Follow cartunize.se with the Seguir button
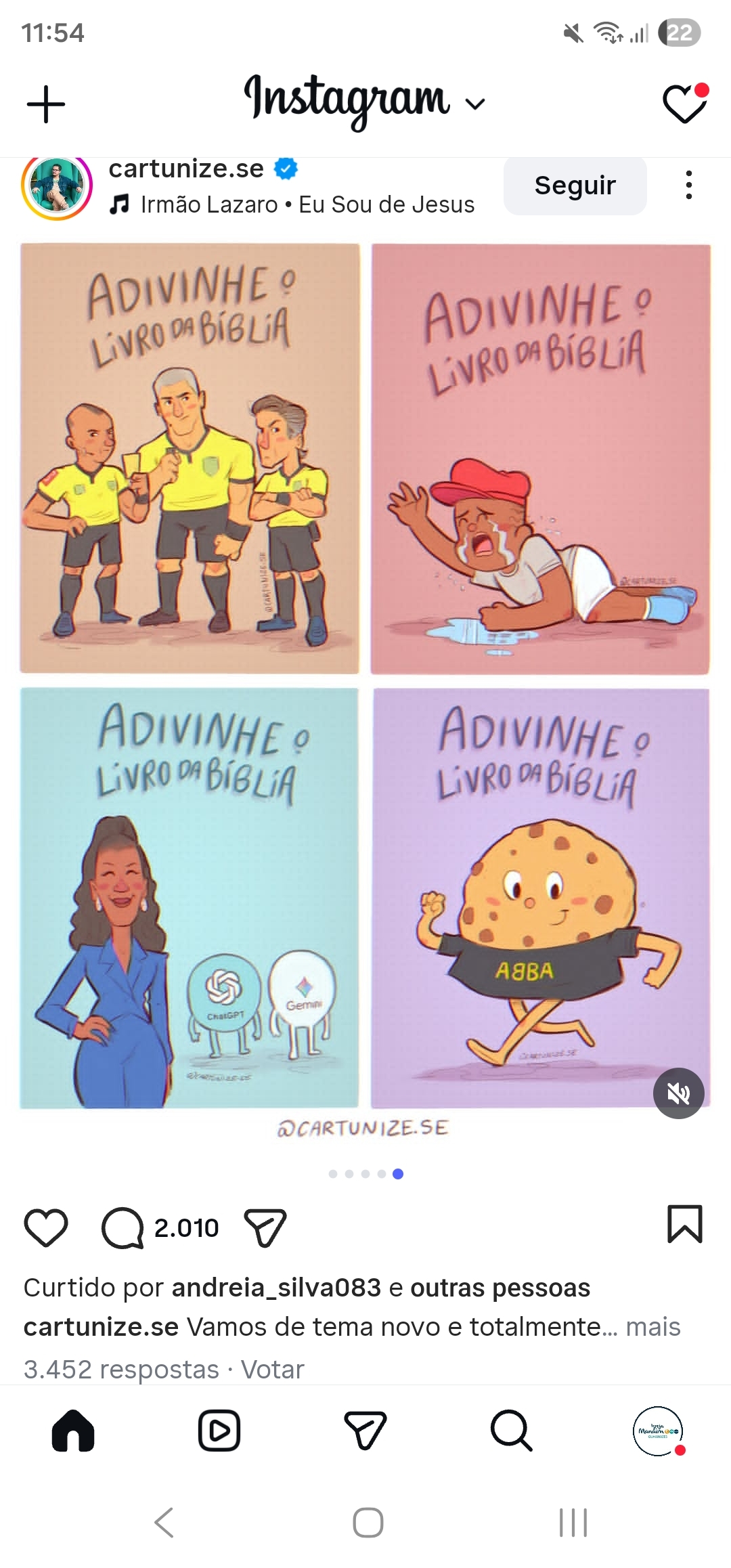Screen dimensions: 731x1568 575,185
